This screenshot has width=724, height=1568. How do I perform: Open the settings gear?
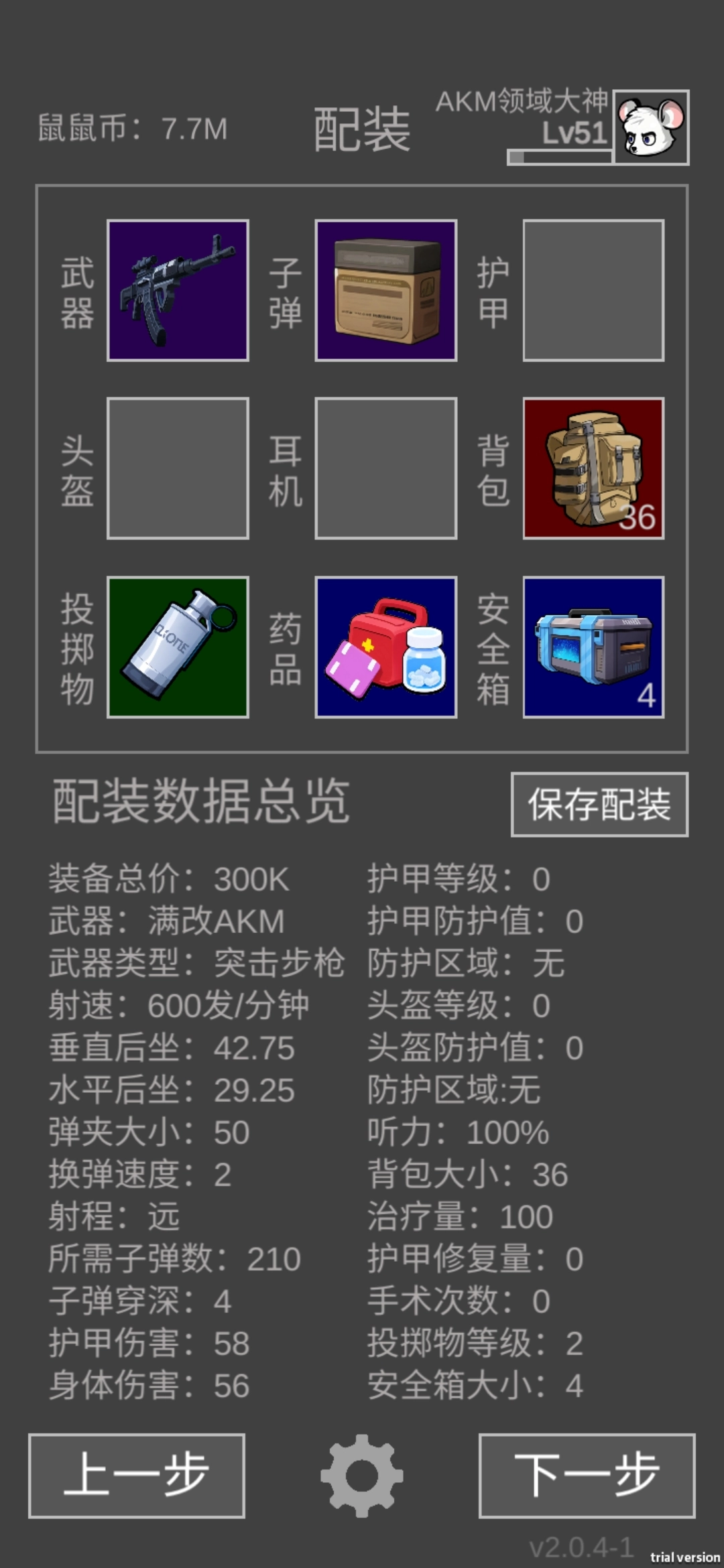tap(362, 1476)
